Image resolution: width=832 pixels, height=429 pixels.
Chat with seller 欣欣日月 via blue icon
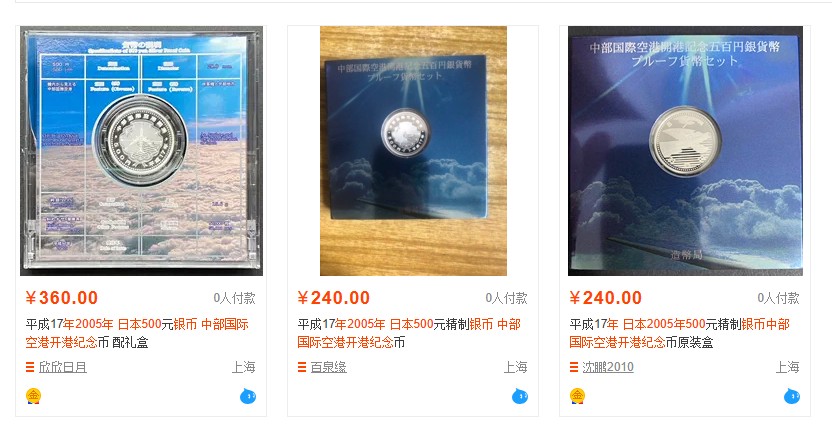(x=248, y=396)
